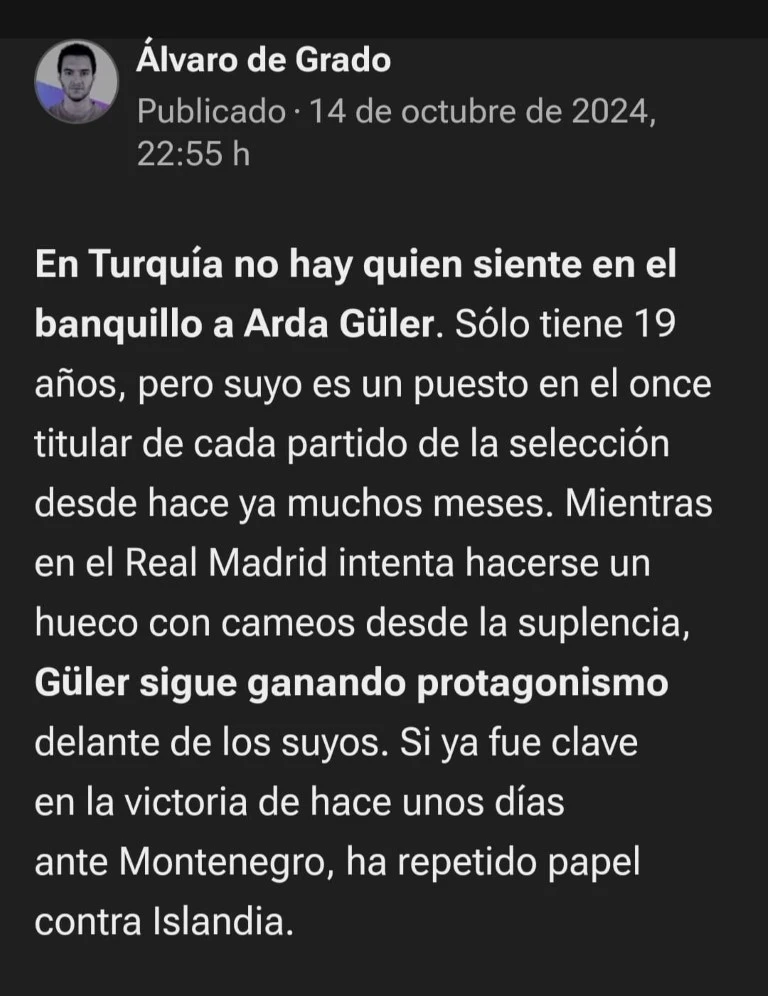Open Álvaro de Grado's author profile picture

pos(77,82)
